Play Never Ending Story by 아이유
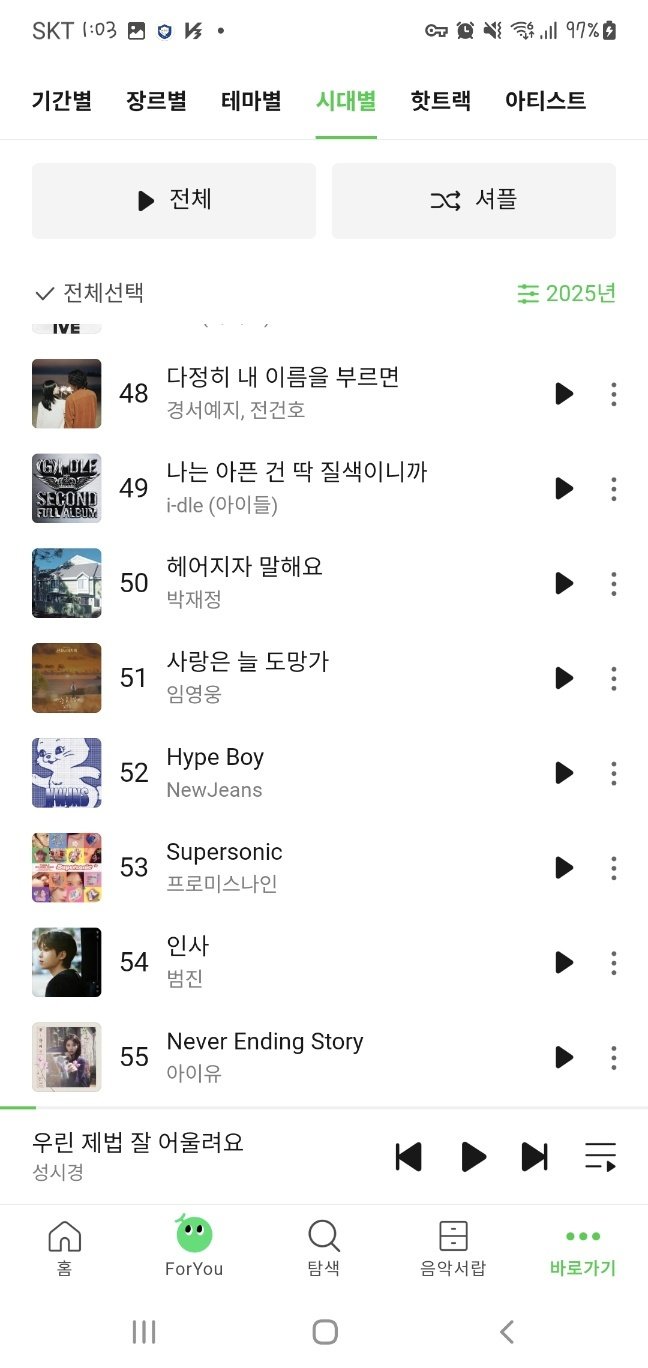Screen dimensions: 648x1368 [x=564, y=1057]
